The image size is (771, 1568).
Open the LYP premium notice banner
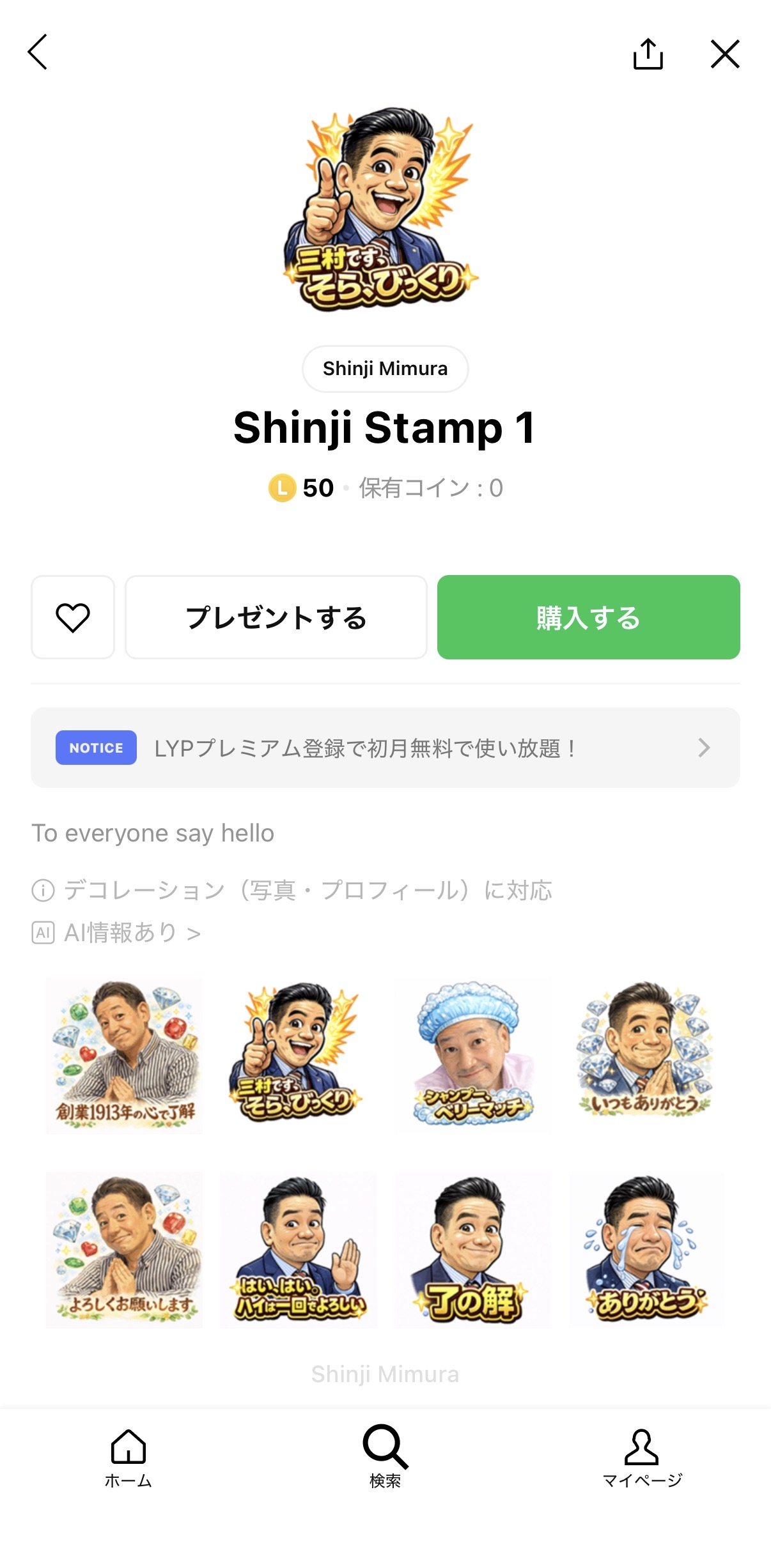click(x=385, y=748)
